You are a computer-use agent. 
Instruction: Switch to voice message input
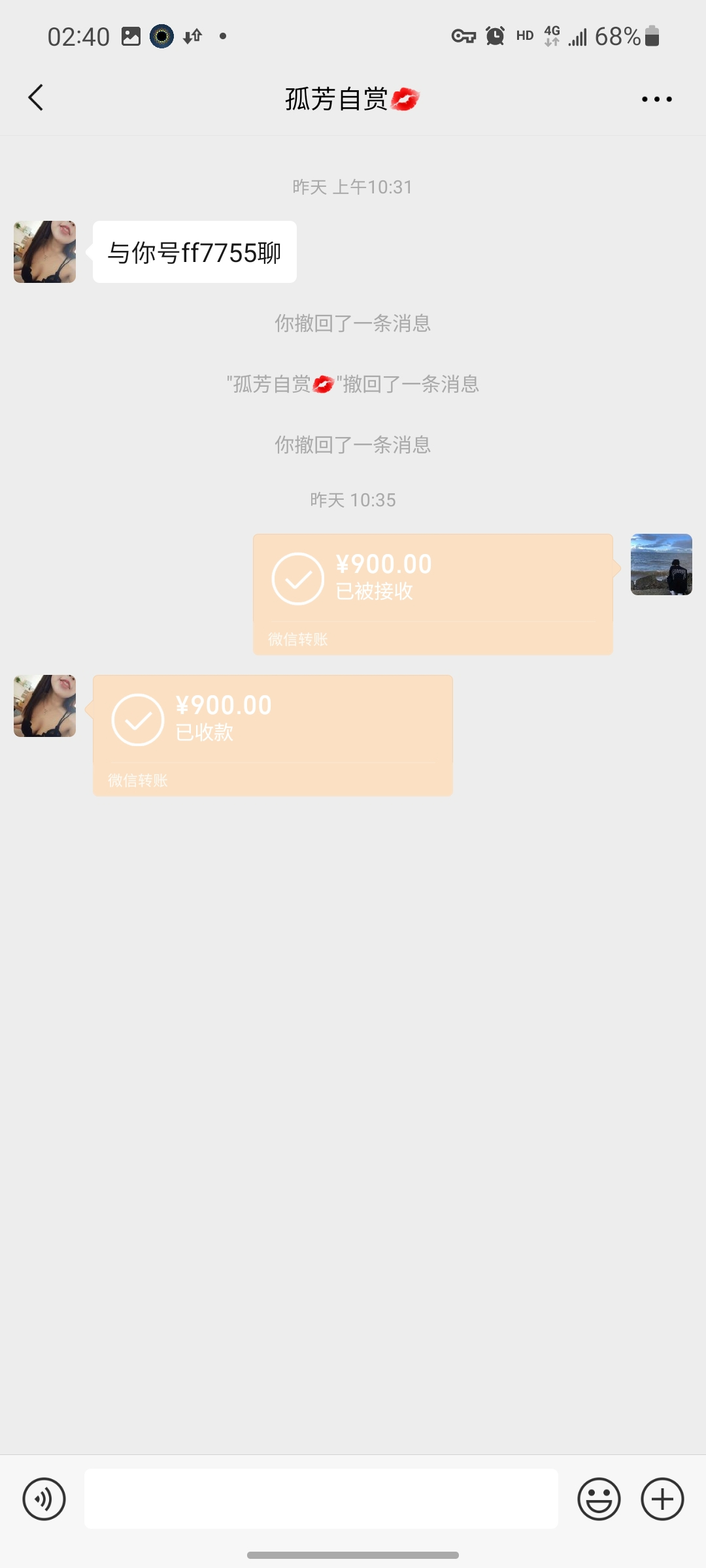(44, 1499)
